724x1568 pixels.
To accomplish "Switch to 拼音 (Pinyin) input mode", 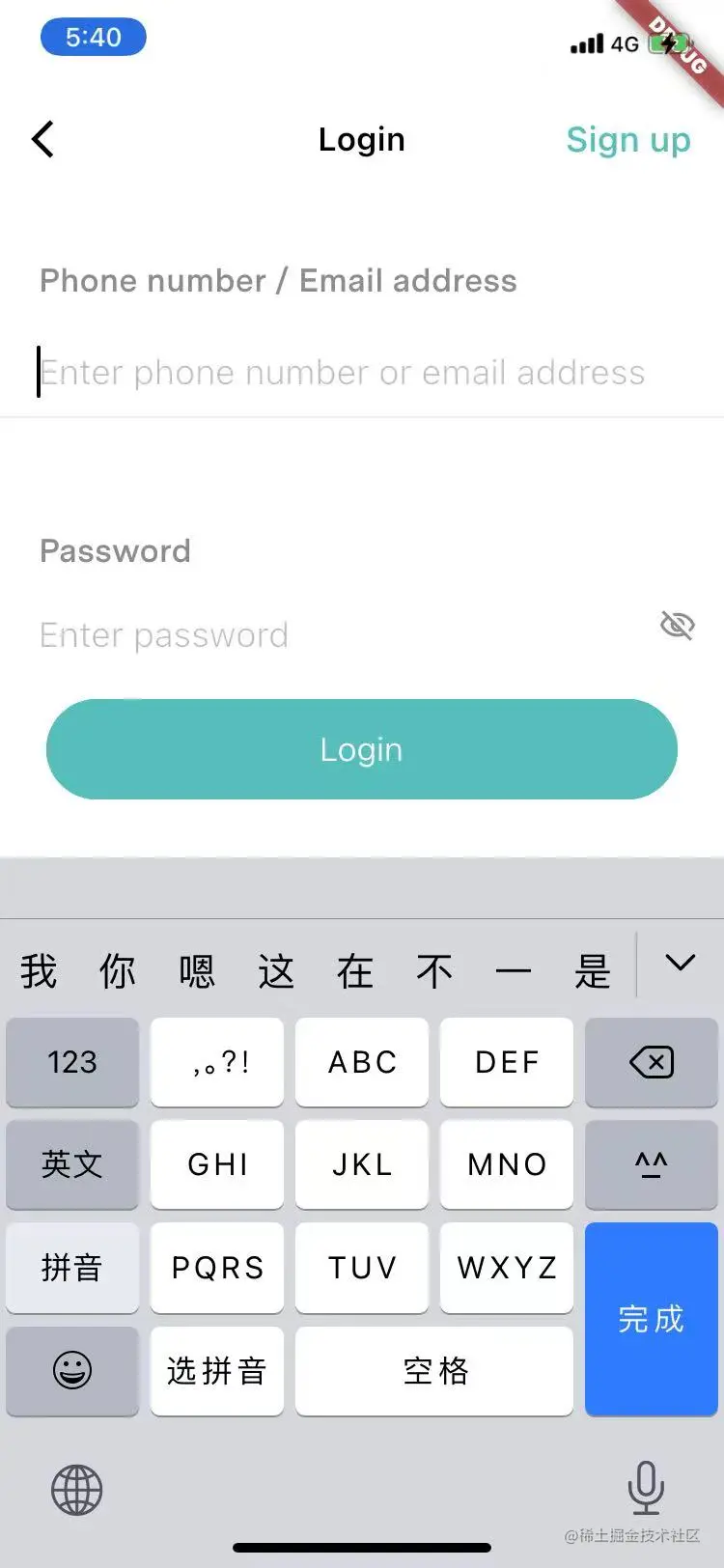I will (72, 1268).
